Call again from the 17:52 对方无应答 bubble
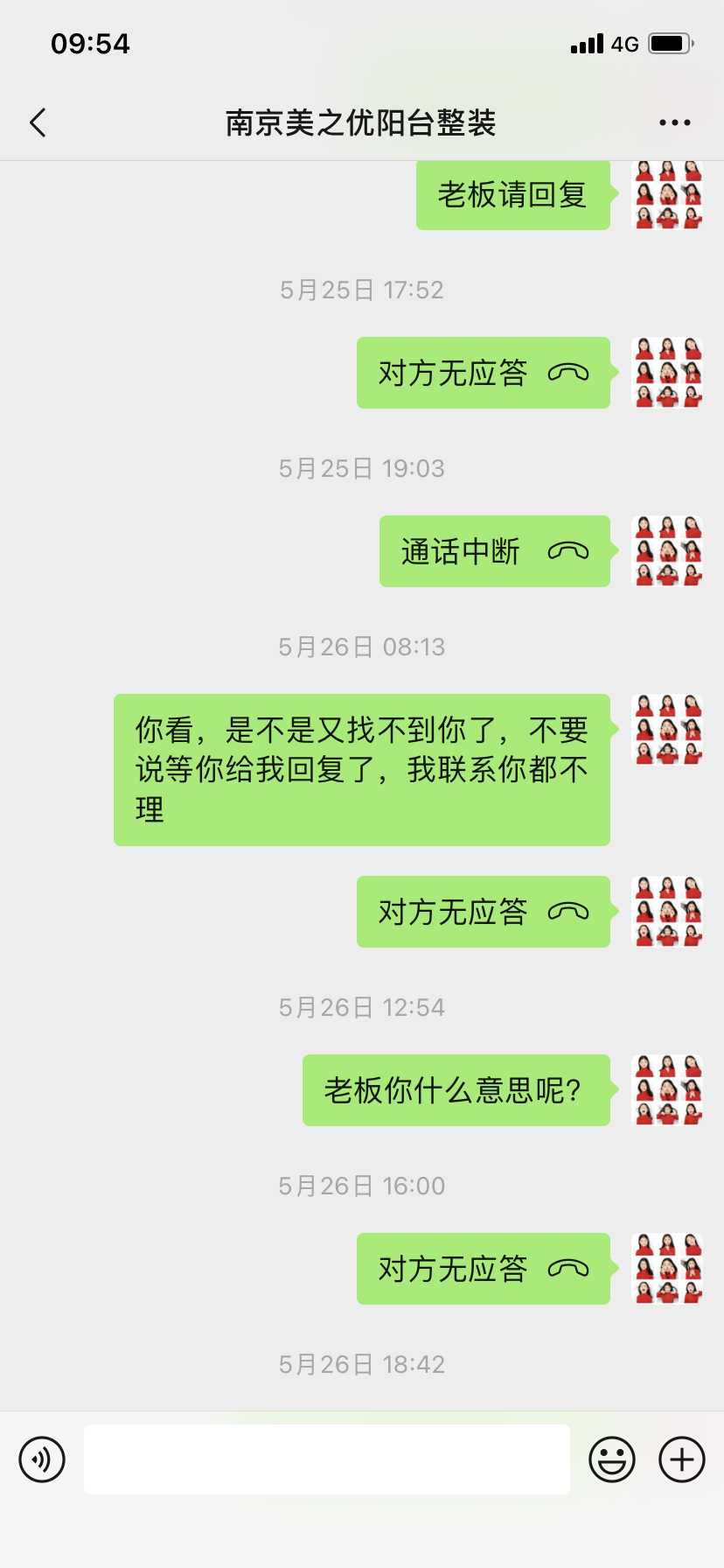Viewport: 724px width, 1568px height. point(483,373)
